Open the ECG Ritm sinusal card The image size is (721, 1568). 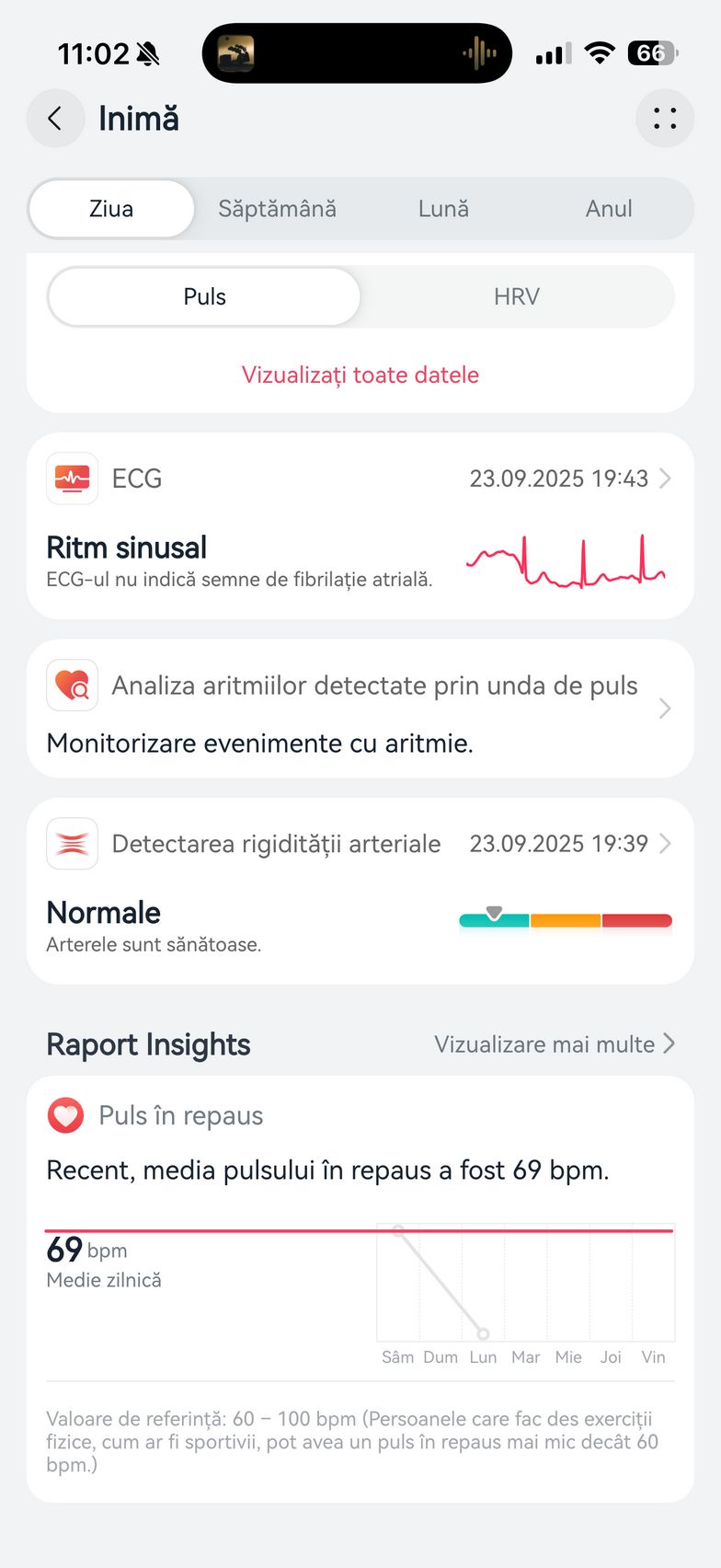tap(360, 526)
